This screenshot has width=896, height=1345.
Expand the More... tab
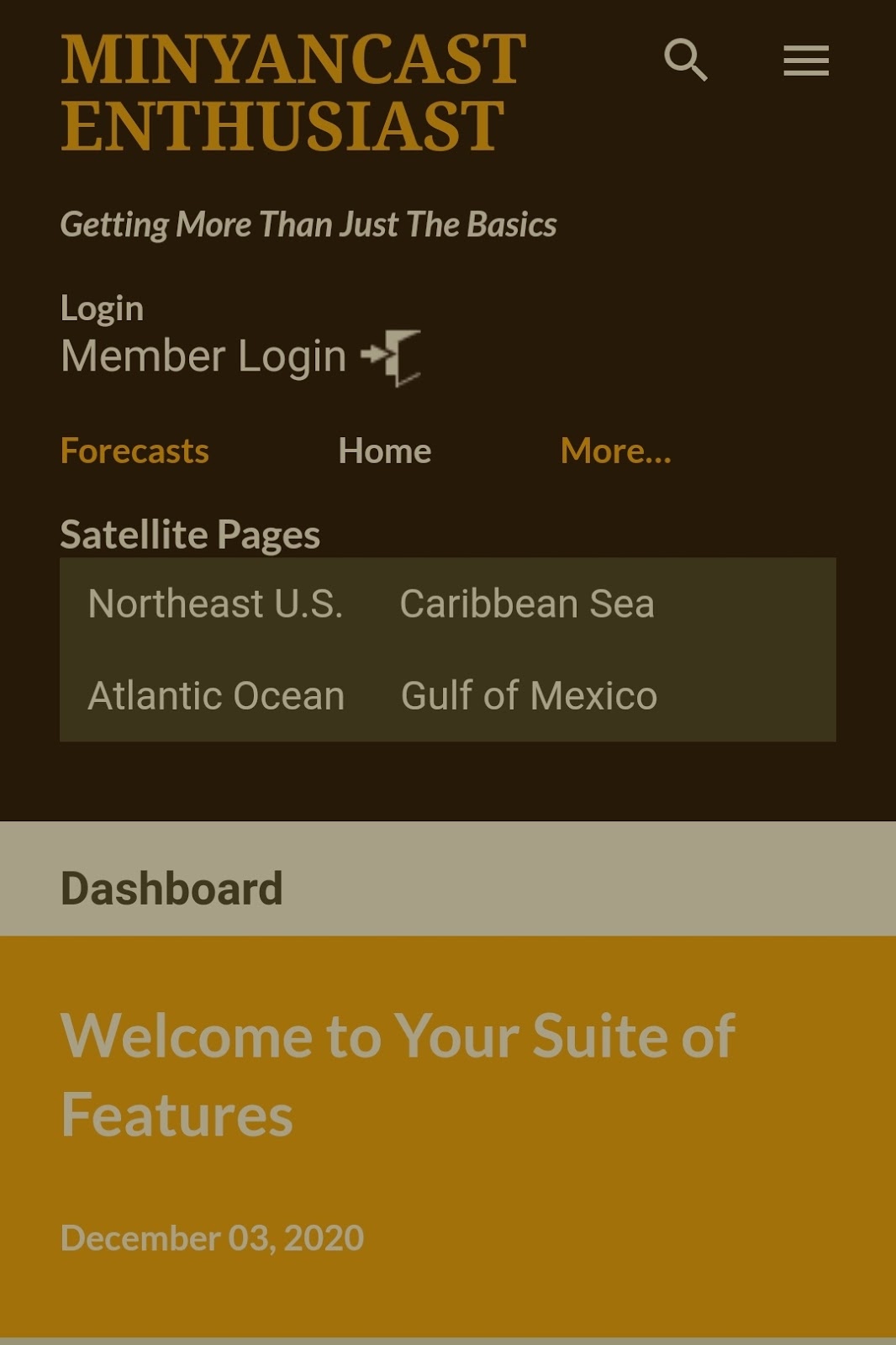pyautogui.click(x=616, y=451)
